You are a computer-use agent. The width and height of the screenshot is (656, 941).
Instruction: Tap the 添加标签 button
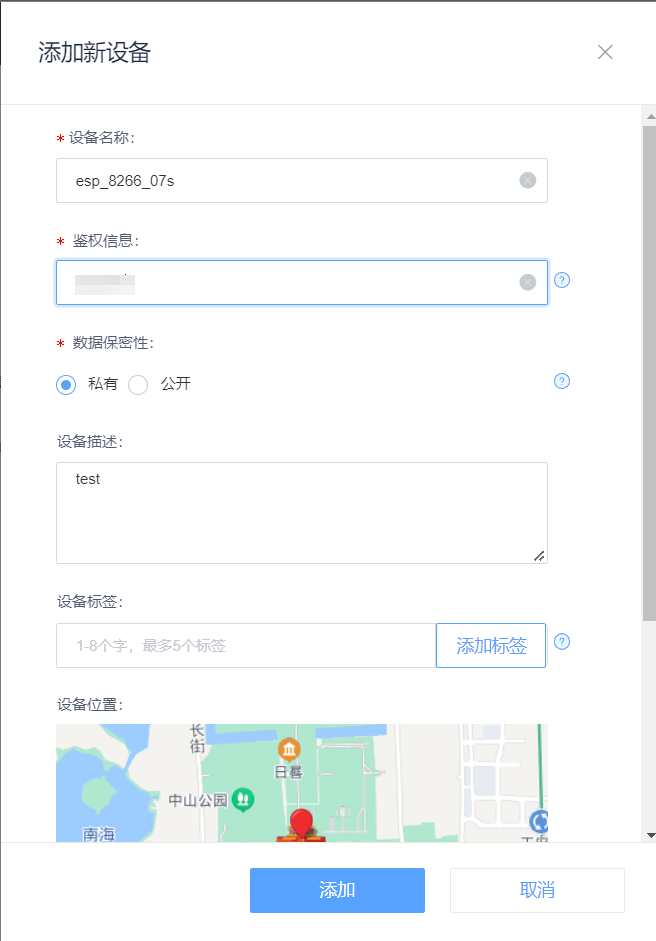[491, 646]
